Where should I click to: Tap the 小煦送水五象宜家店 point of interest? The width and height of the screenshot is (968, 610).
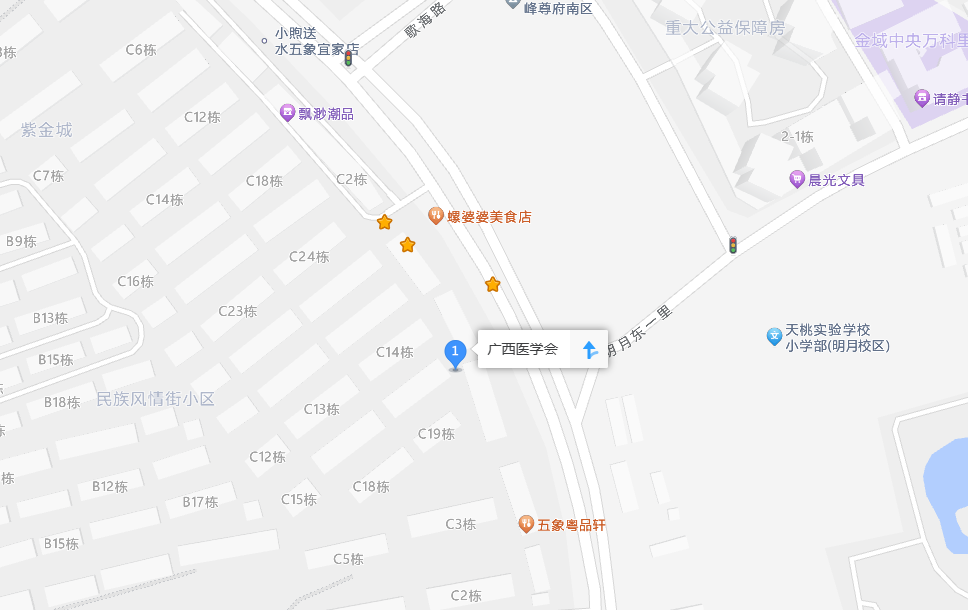click(264, 41)
